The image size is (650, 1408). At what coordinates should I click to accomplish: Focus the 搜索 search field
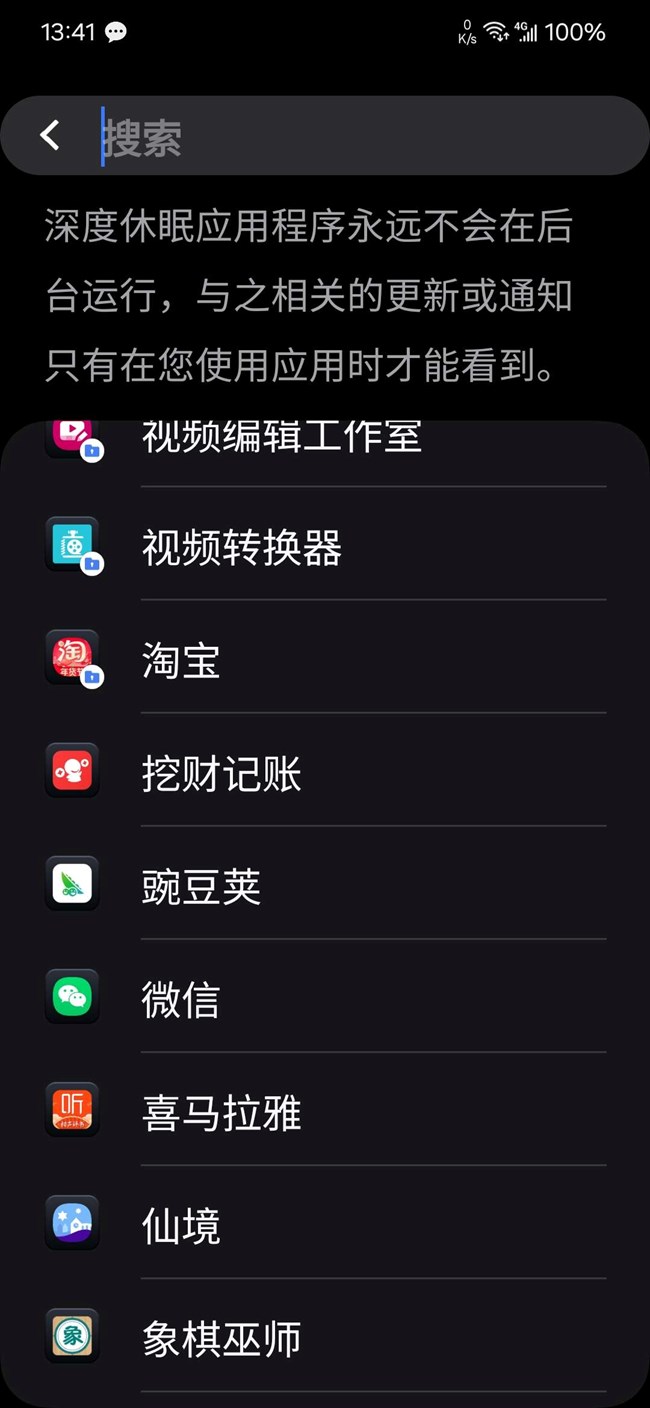point(360,137)
